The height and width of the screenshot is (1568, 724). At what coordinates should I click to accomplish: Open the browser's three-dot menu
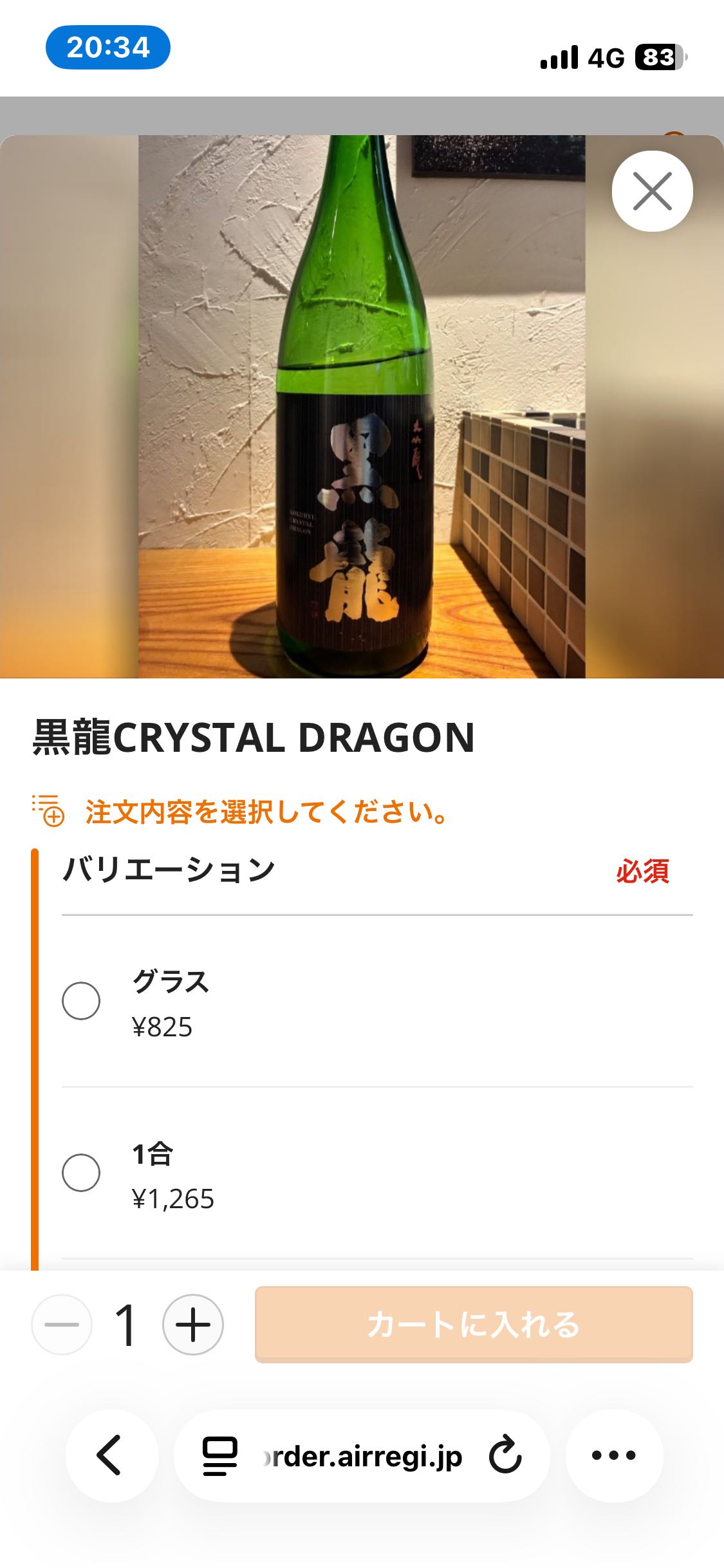(613, 1455)
